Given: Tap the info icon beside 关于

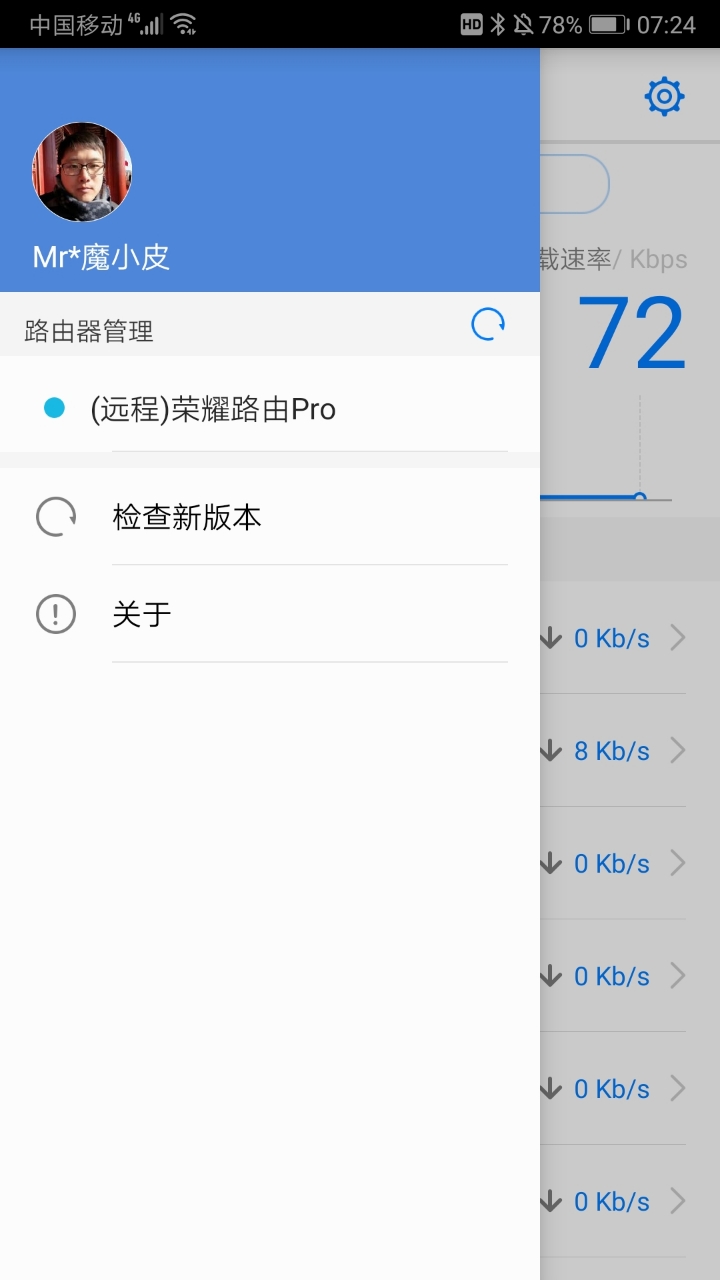Looking at the screenshot, I should [55, 614].
